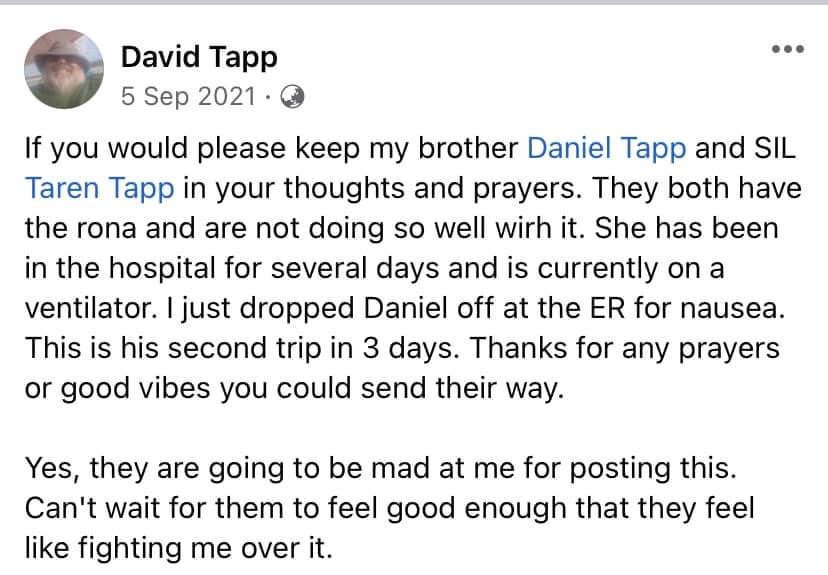View the post's public audience globe icon
The width and height of the screenshot is (828, 575).
click(293, 97)
